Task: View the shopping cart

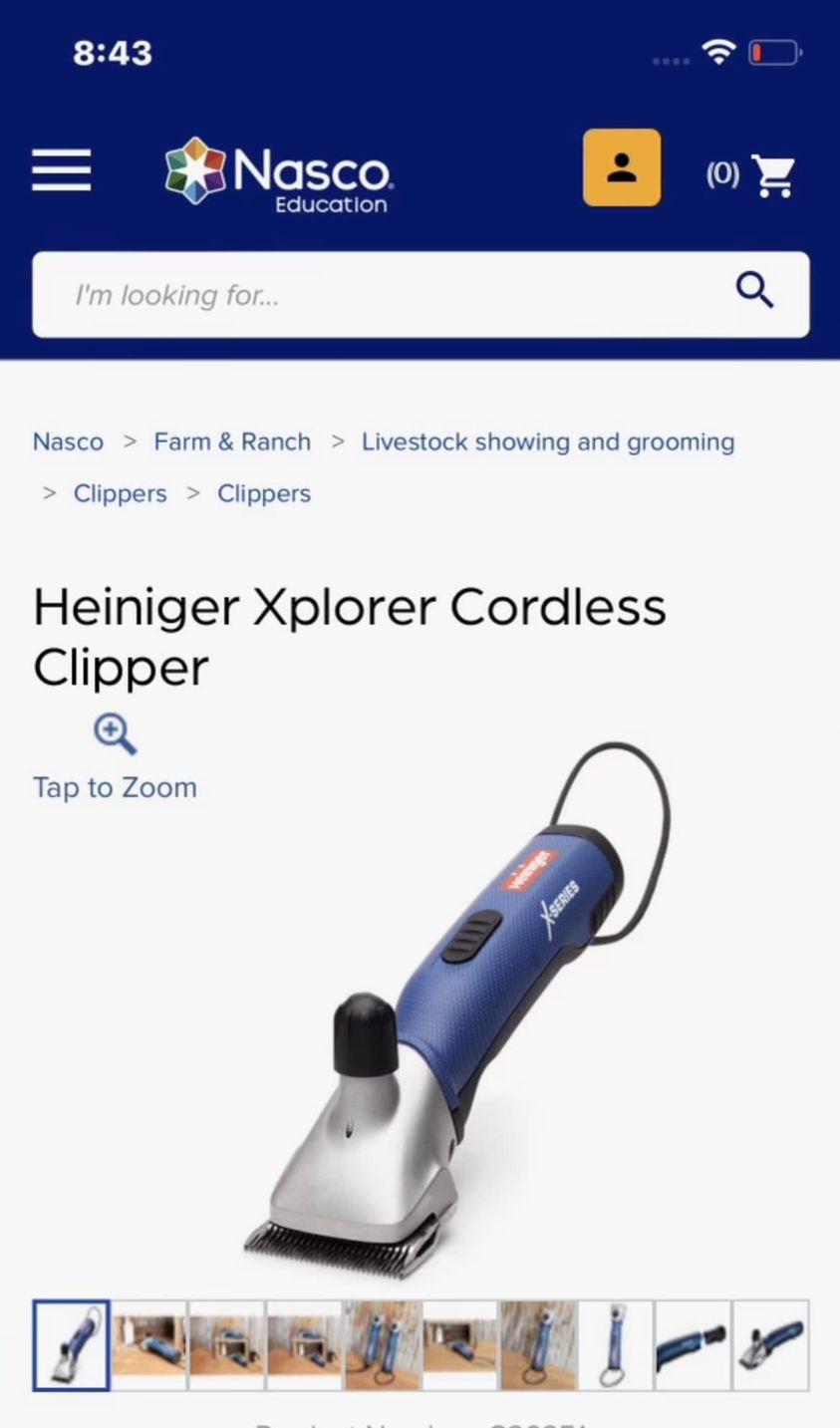Action: pyautogui.click(x=751, y=175)
